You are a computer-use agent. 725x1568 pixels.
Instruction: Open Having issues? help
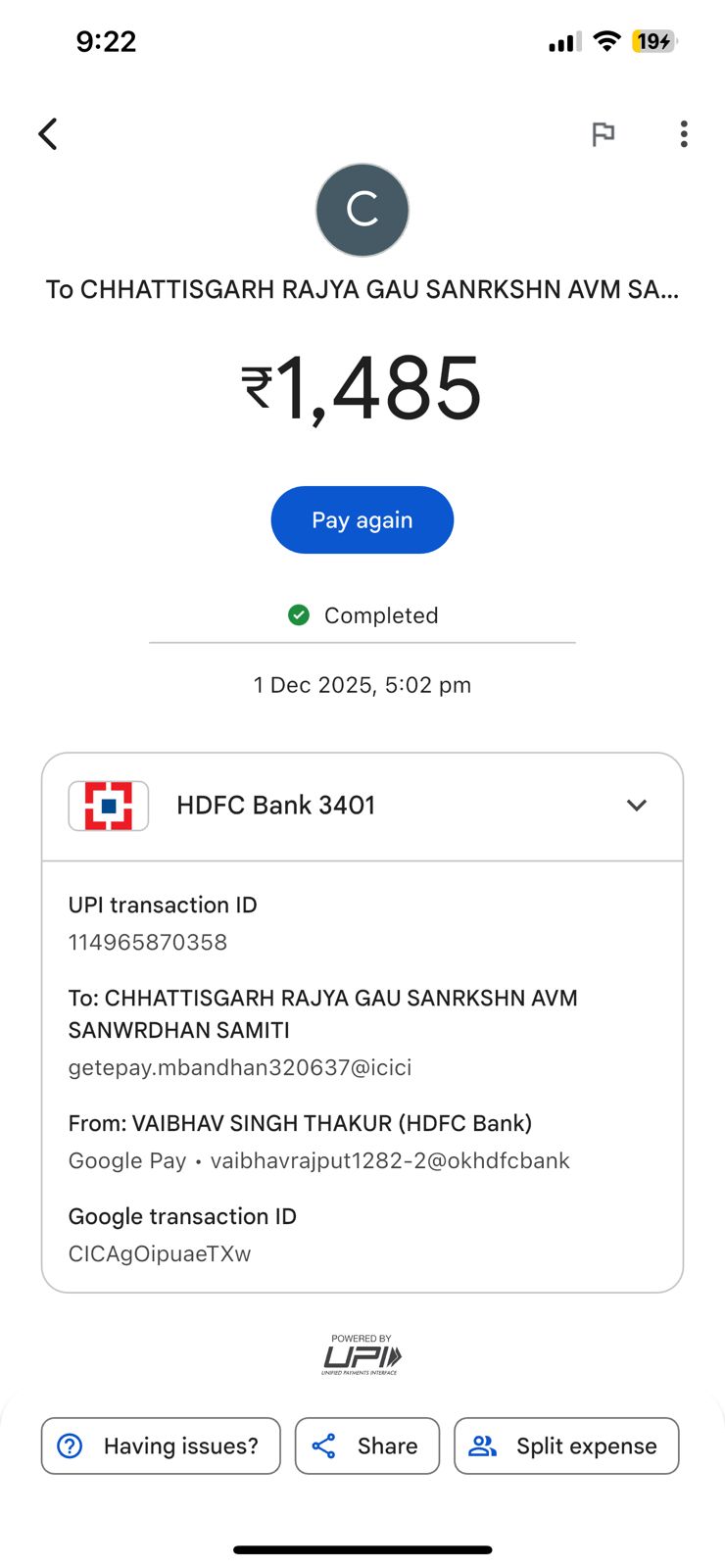161,1445
